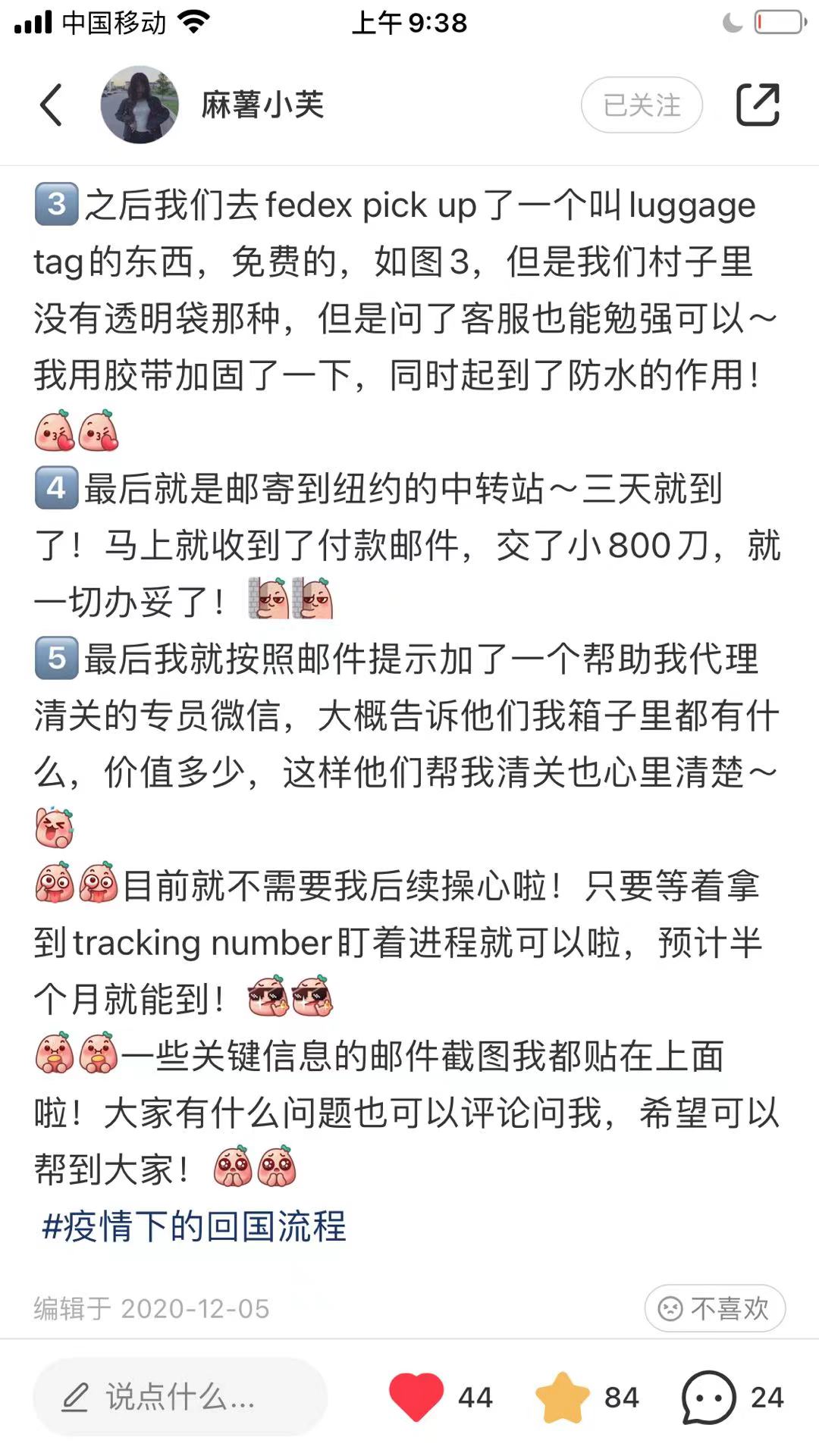This screenshot has width=819, height=1456.
Task: Save the post with the star icon
Action: pyautogui.click(x=562, y=1396)
